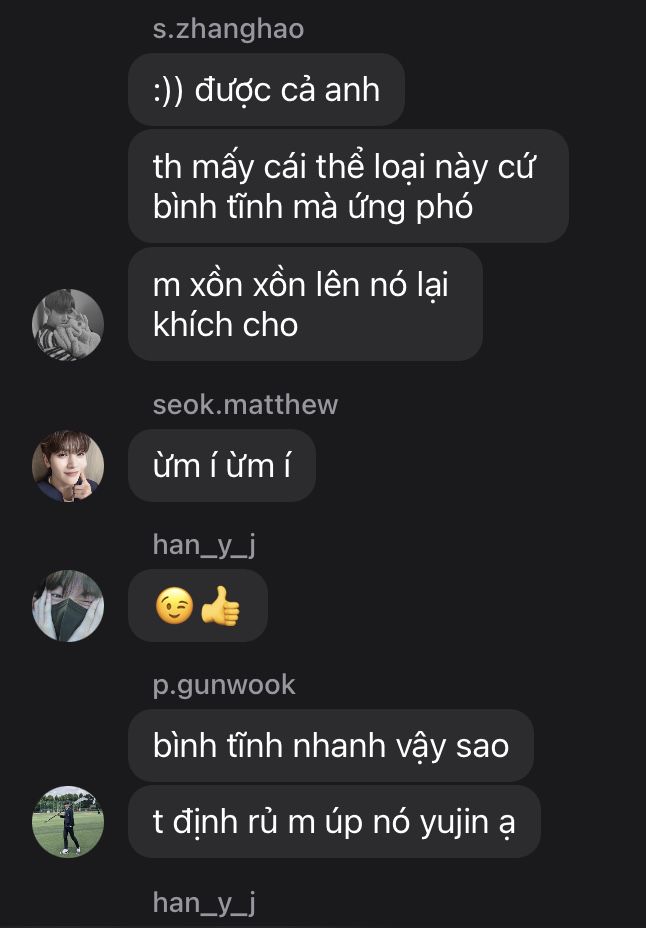View han_y_j's profile photo
The height and width of the screenshot is (928, 646).
point(68,605)
